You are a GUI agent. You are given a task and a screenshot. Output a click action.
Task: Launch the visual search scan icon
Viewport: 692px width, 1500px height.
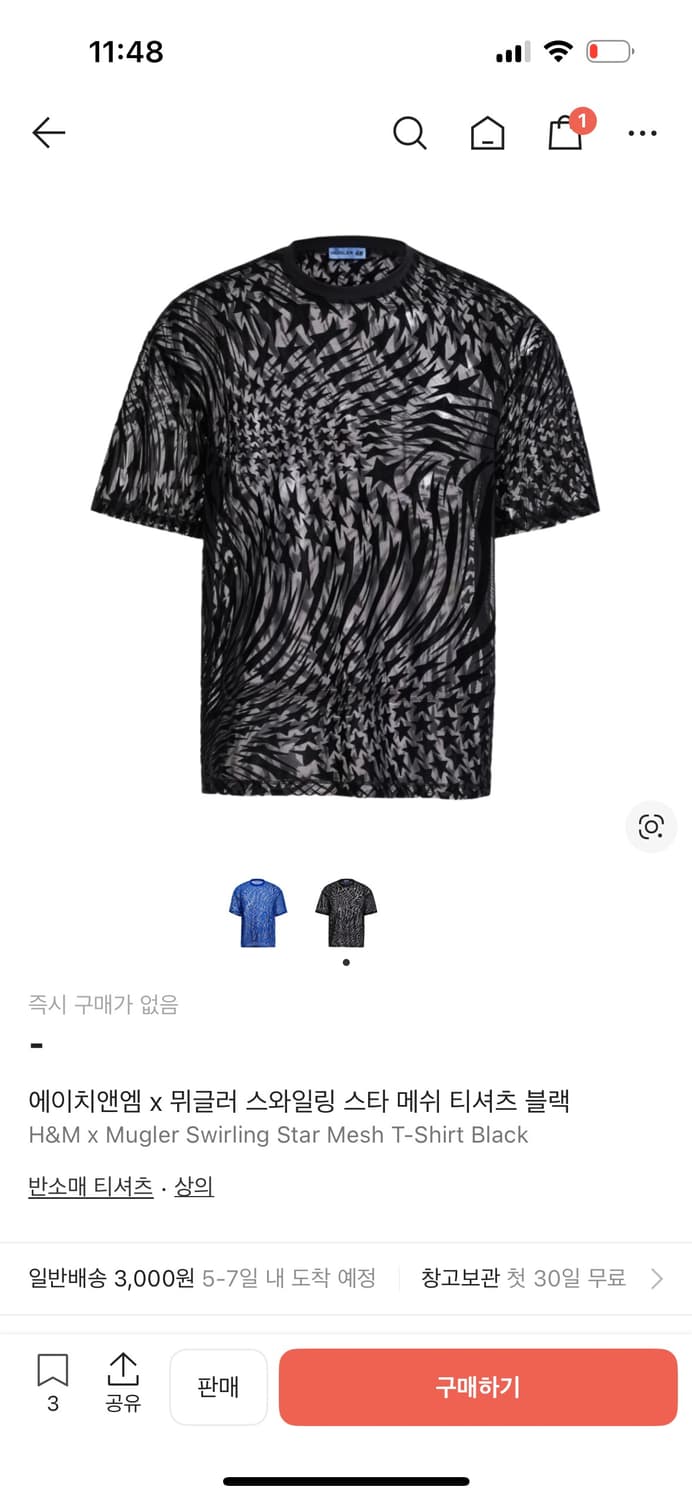point(651,826)
